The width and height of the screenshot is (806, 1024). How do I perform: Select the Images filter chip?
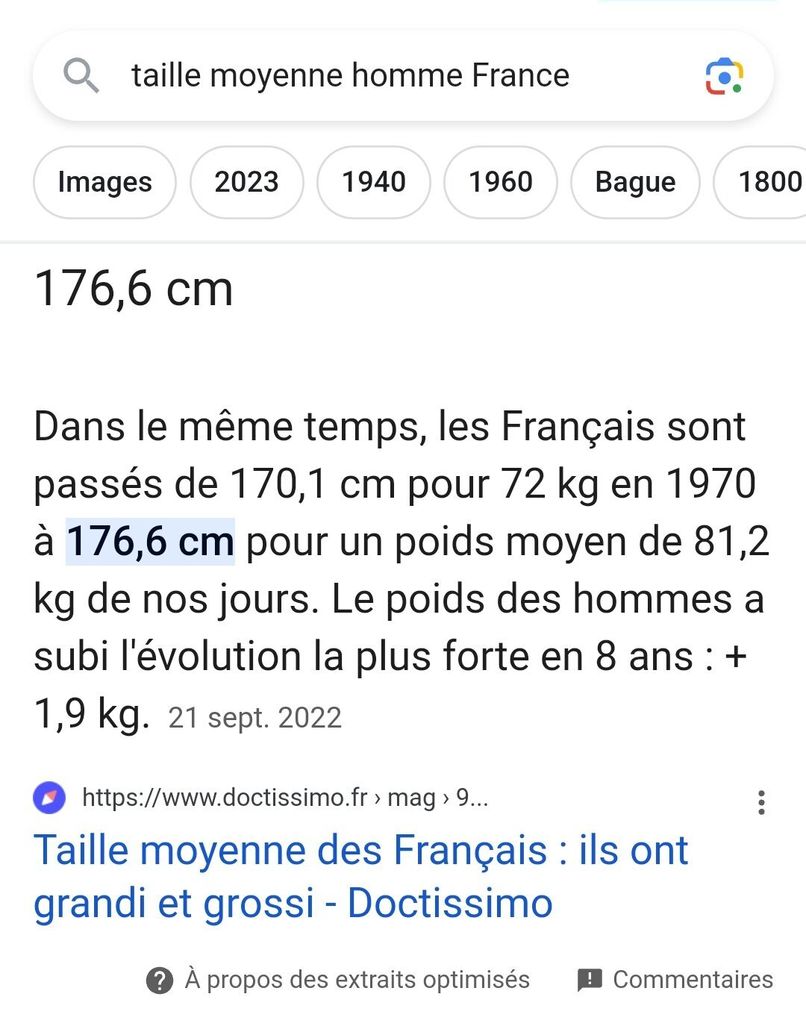(x=105, y=182)
